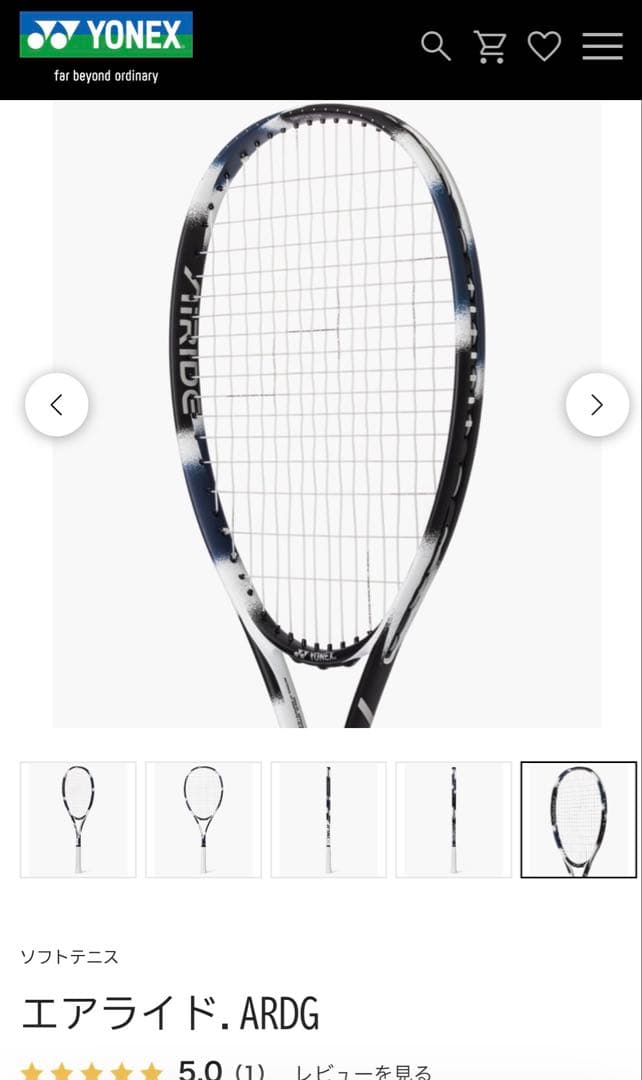This screenshot has height=1080, width=642.
Task: Open the レビューを見る reviews link
Action: [363, 1070]
